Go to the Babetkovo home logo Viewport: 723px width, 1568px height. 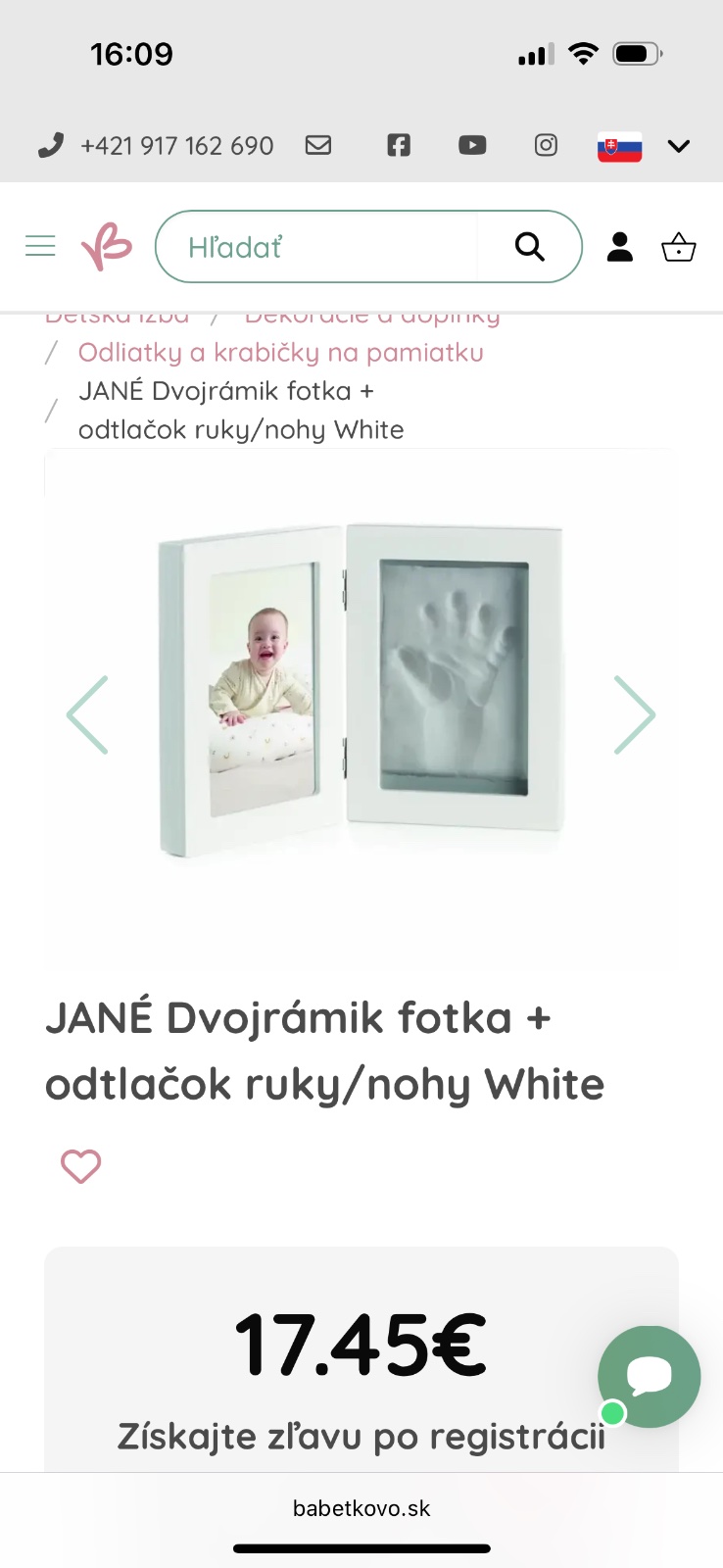tap(107, 246)
